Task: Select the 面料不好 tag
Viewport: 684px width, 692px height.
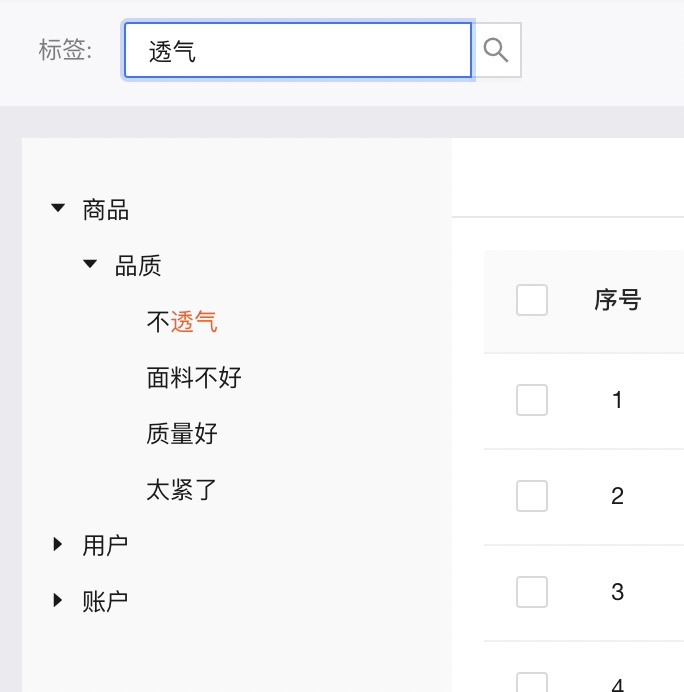Action: (x=194, y=378)
